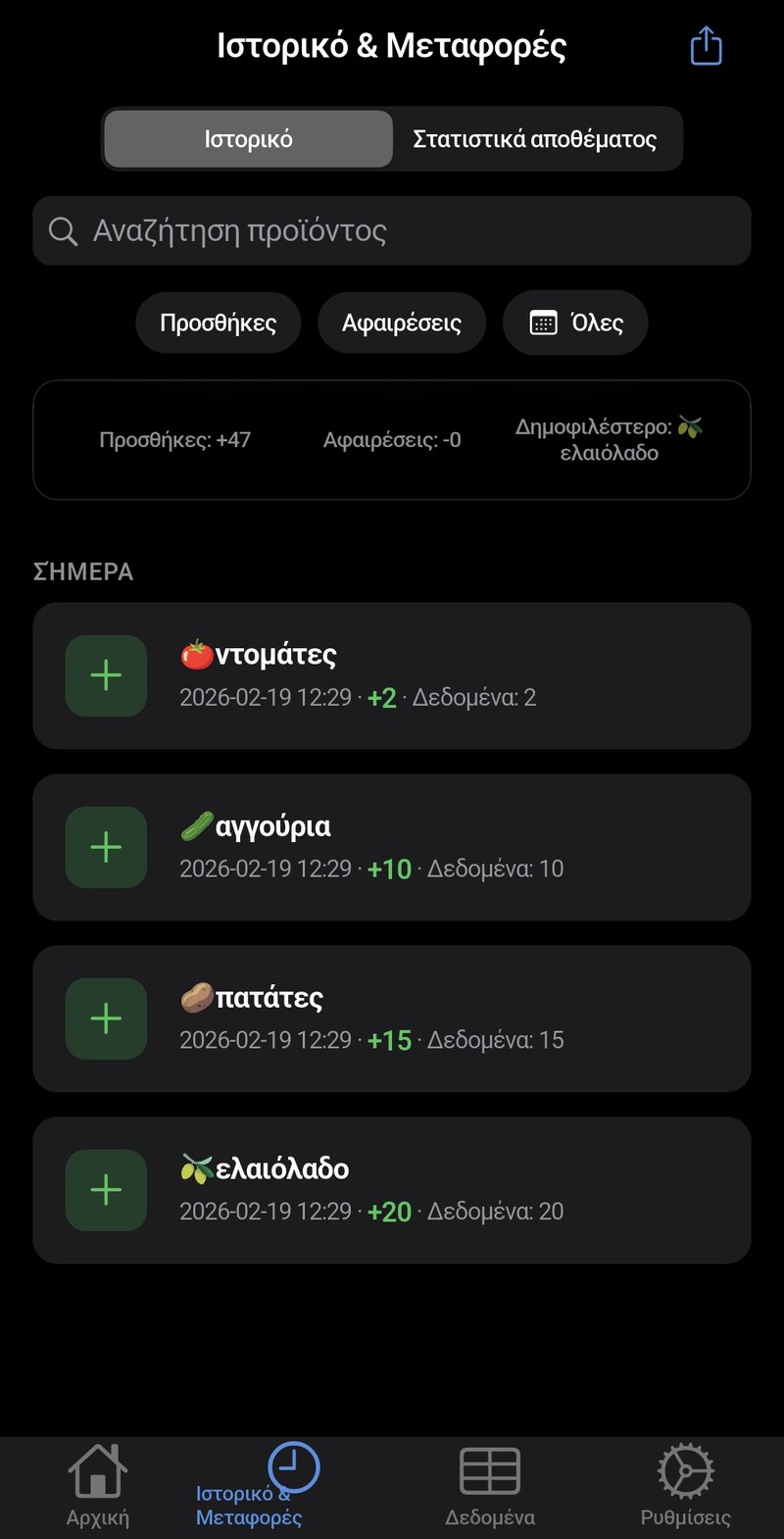Open the ελαιόλαδο history entry
The image size is (784, 1539).
click(392, 1190)
